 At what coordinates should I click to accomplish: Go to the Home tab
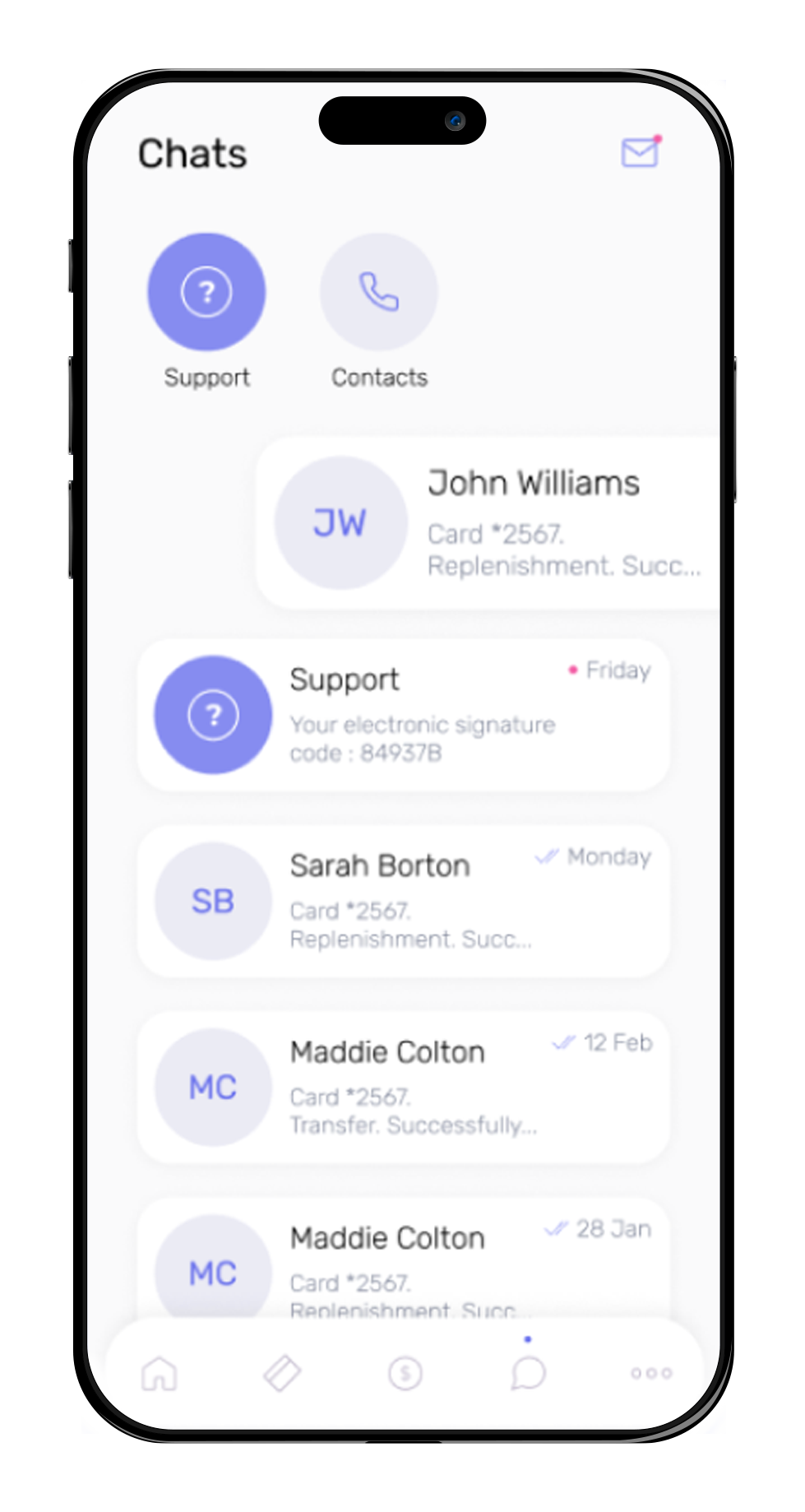click(159, 1373)
